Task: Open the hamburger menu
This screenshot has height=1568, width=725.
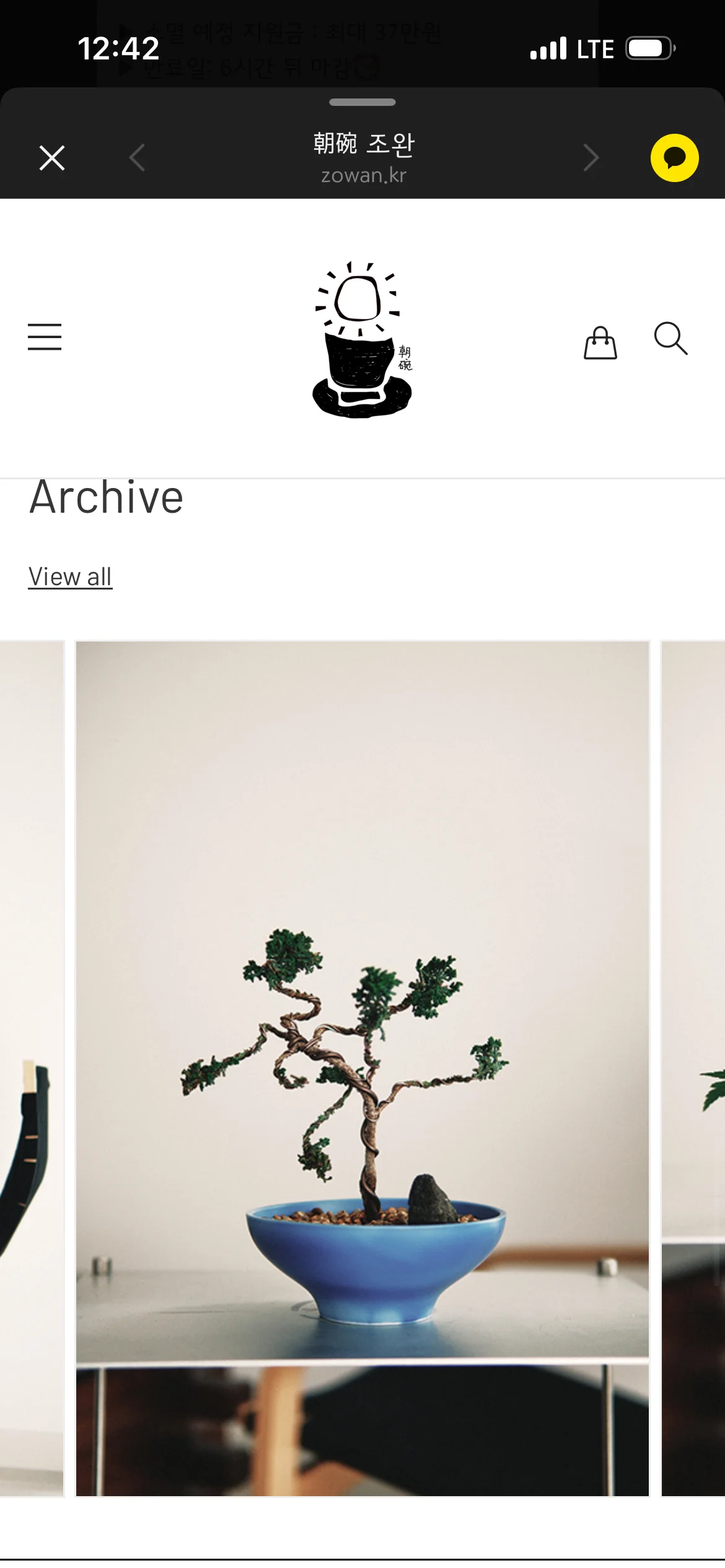Action: tap(45, 337)
